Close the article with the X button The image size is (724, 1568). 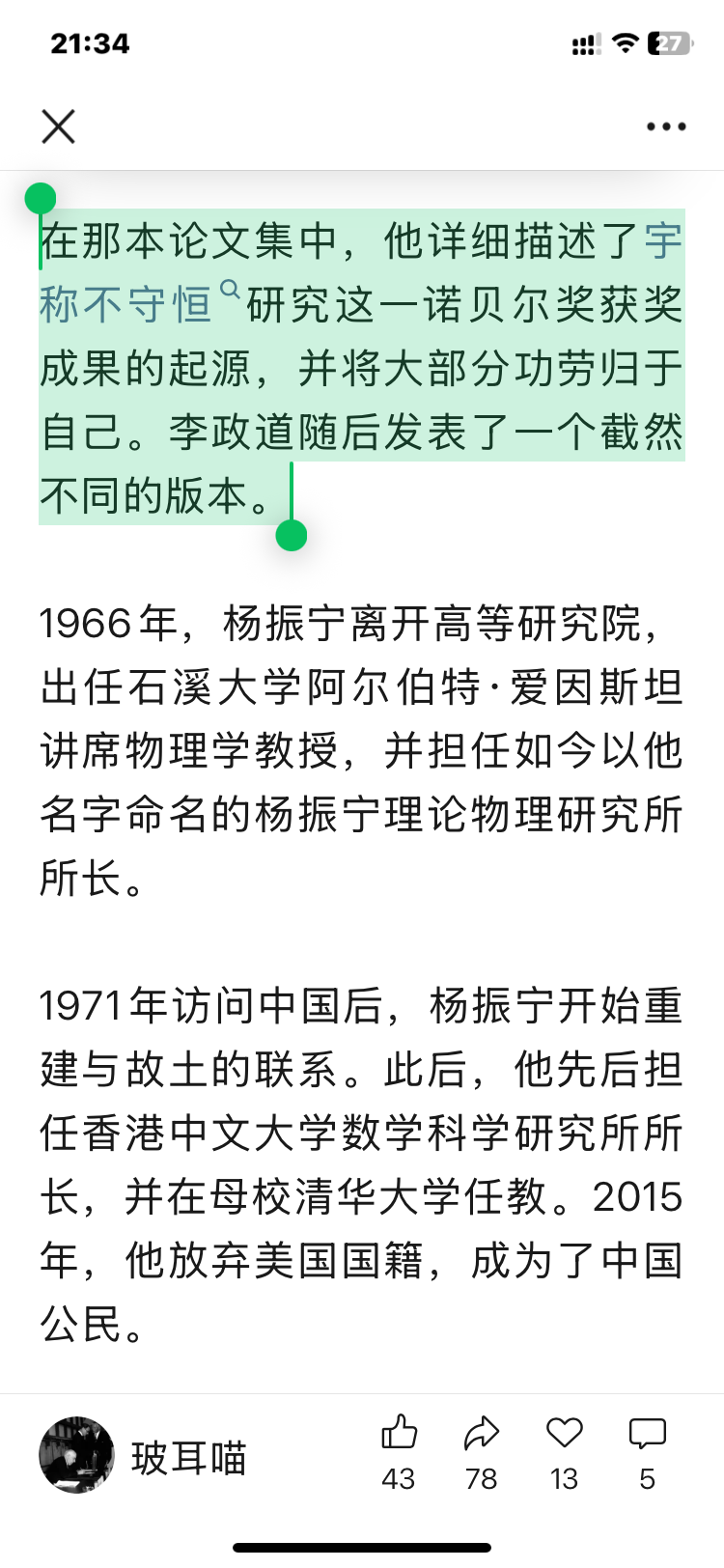point(58,126)
